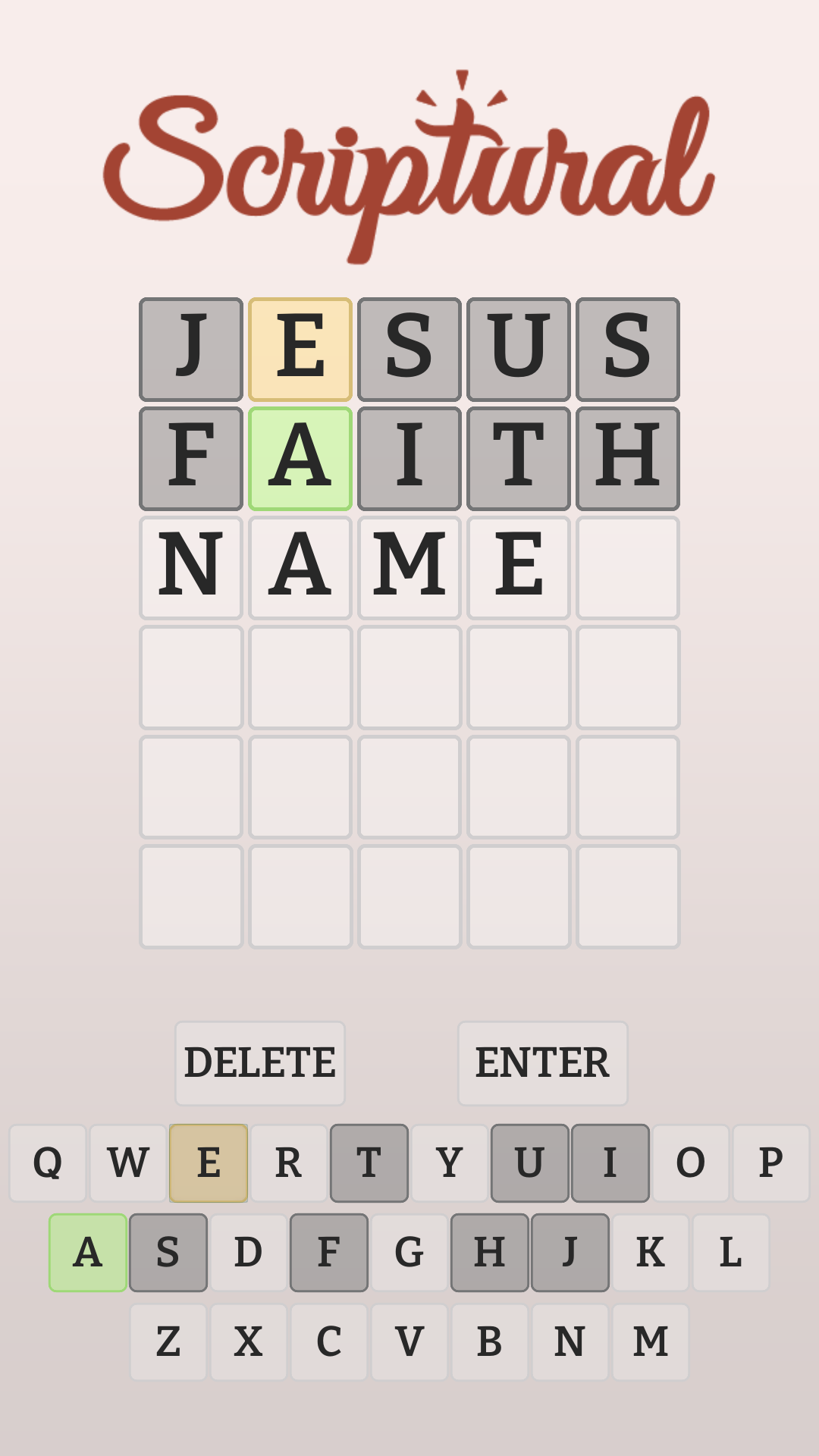The width and height of the screenshot is (819, 1456).
Task: Choose the letter N key
Action: click(570, 1342)
